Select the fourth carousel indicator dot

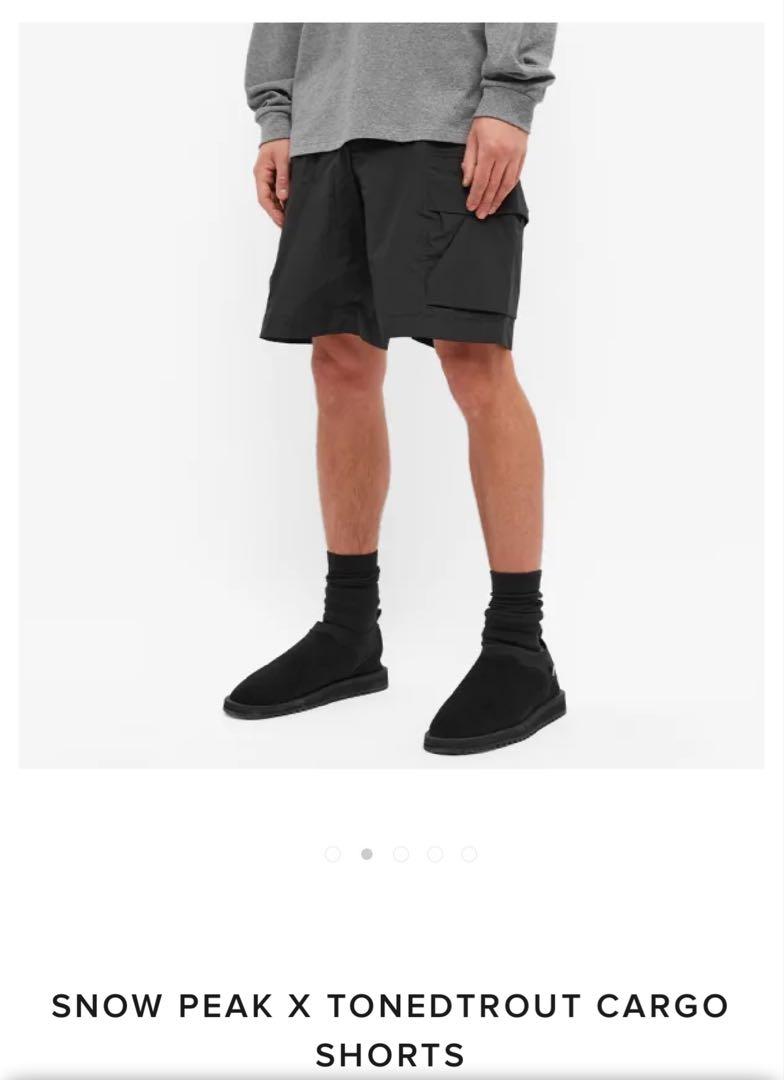(434, 855)
